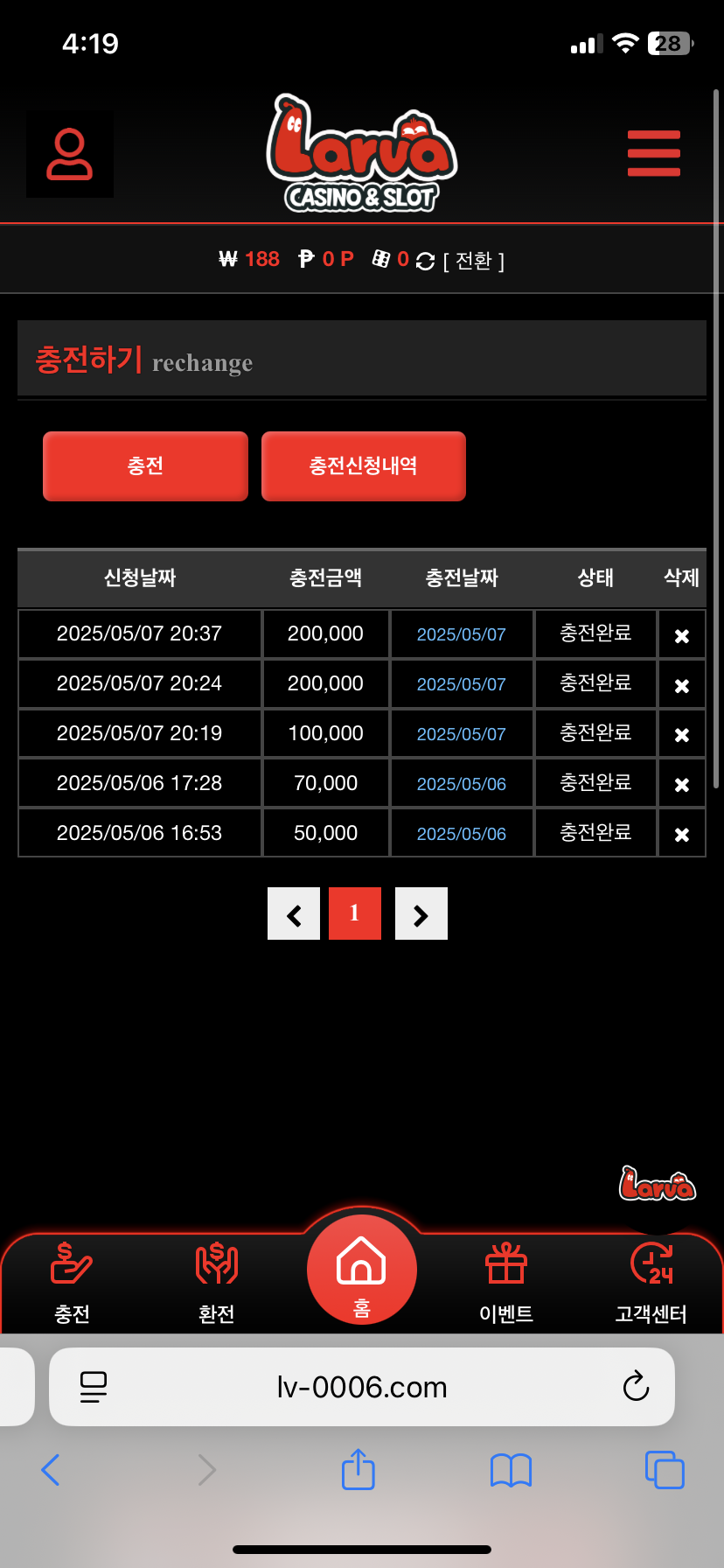Remove the 2025/05/06 16:53 record
The image size is (724, 1568).
click(682, 835)
